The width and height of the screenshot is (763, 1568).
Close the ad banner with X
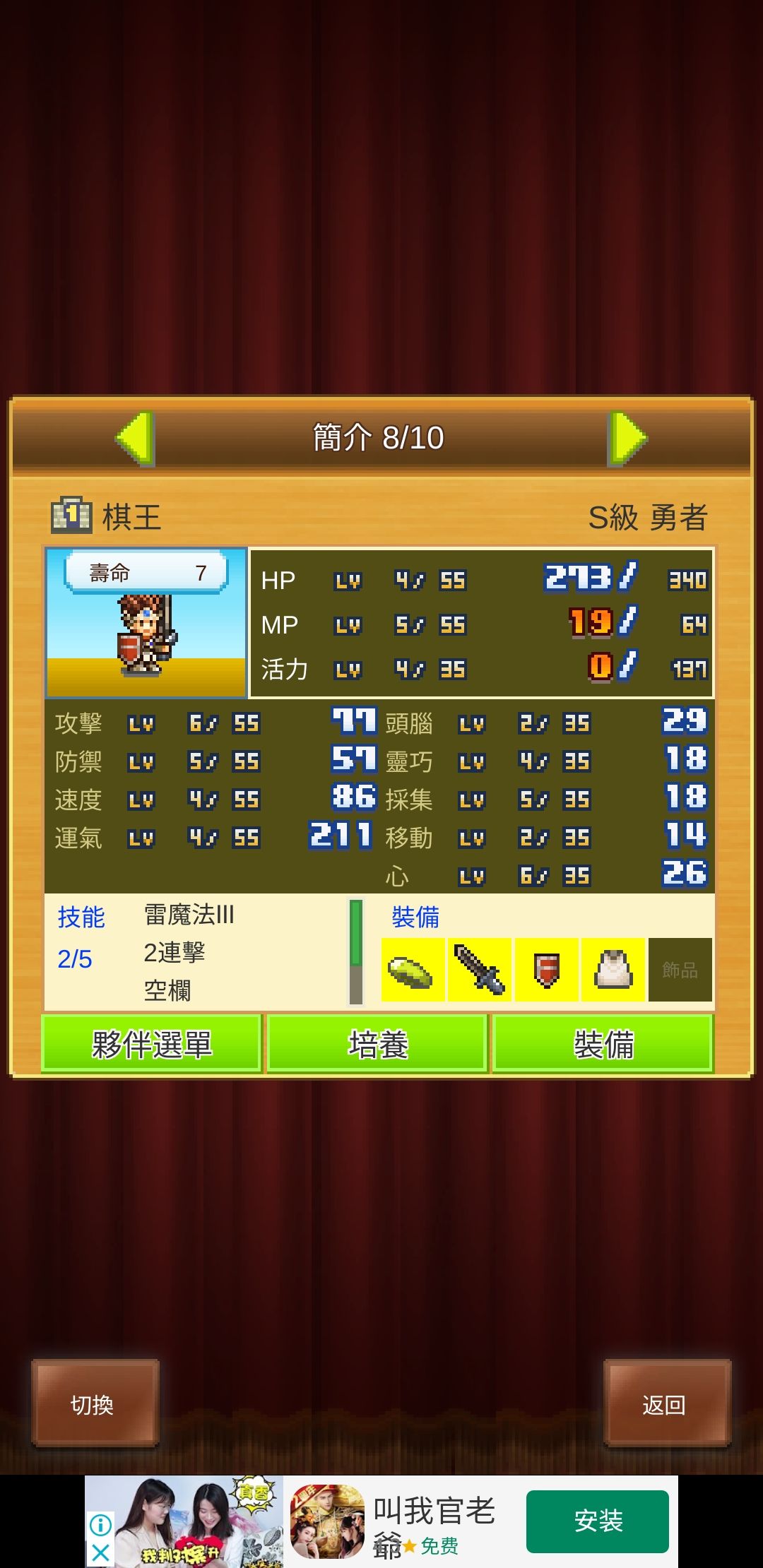[x=100, y=1552]
